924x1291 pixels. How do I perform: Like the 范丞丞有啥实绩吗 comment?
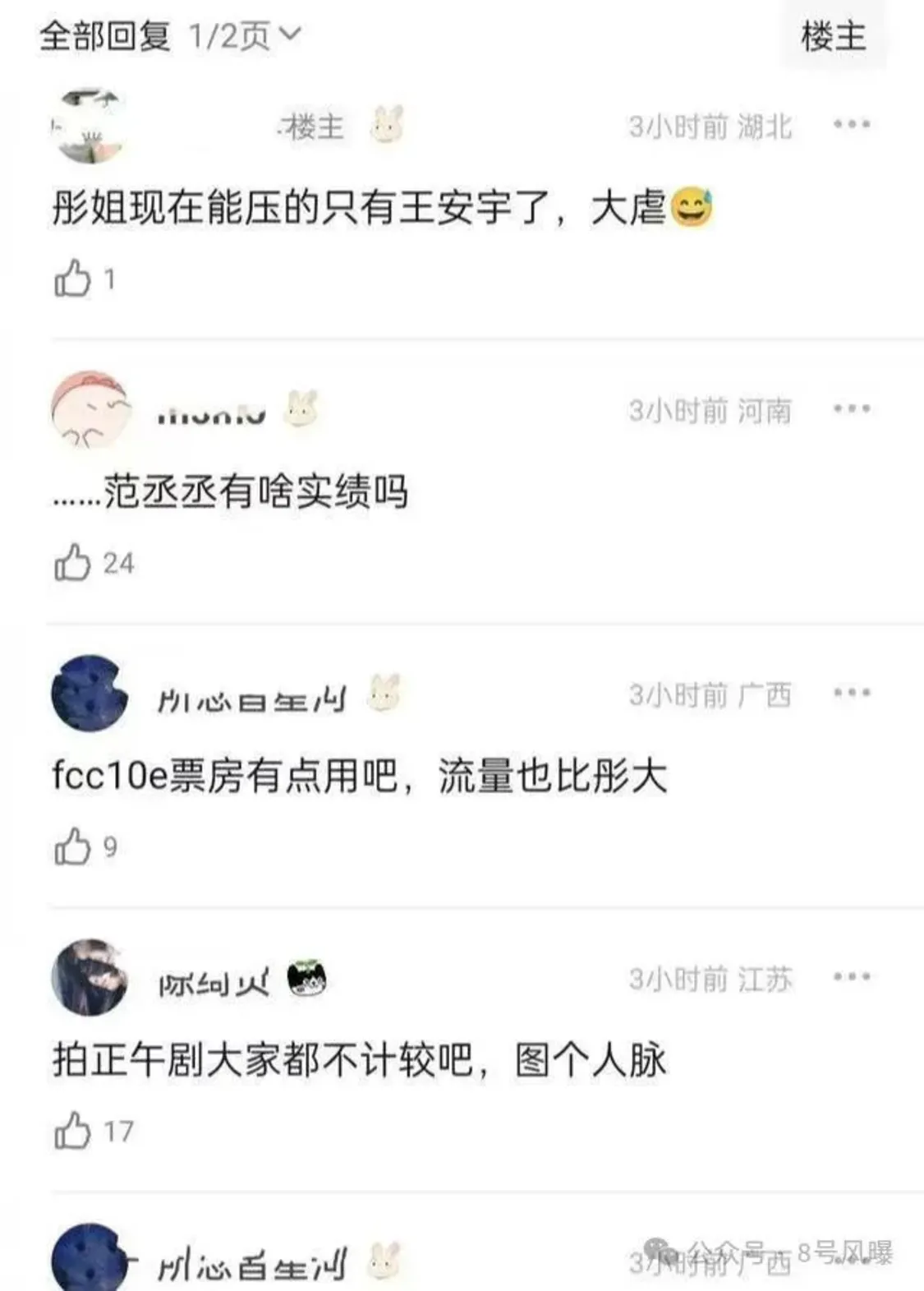click(x=72, y=563)
